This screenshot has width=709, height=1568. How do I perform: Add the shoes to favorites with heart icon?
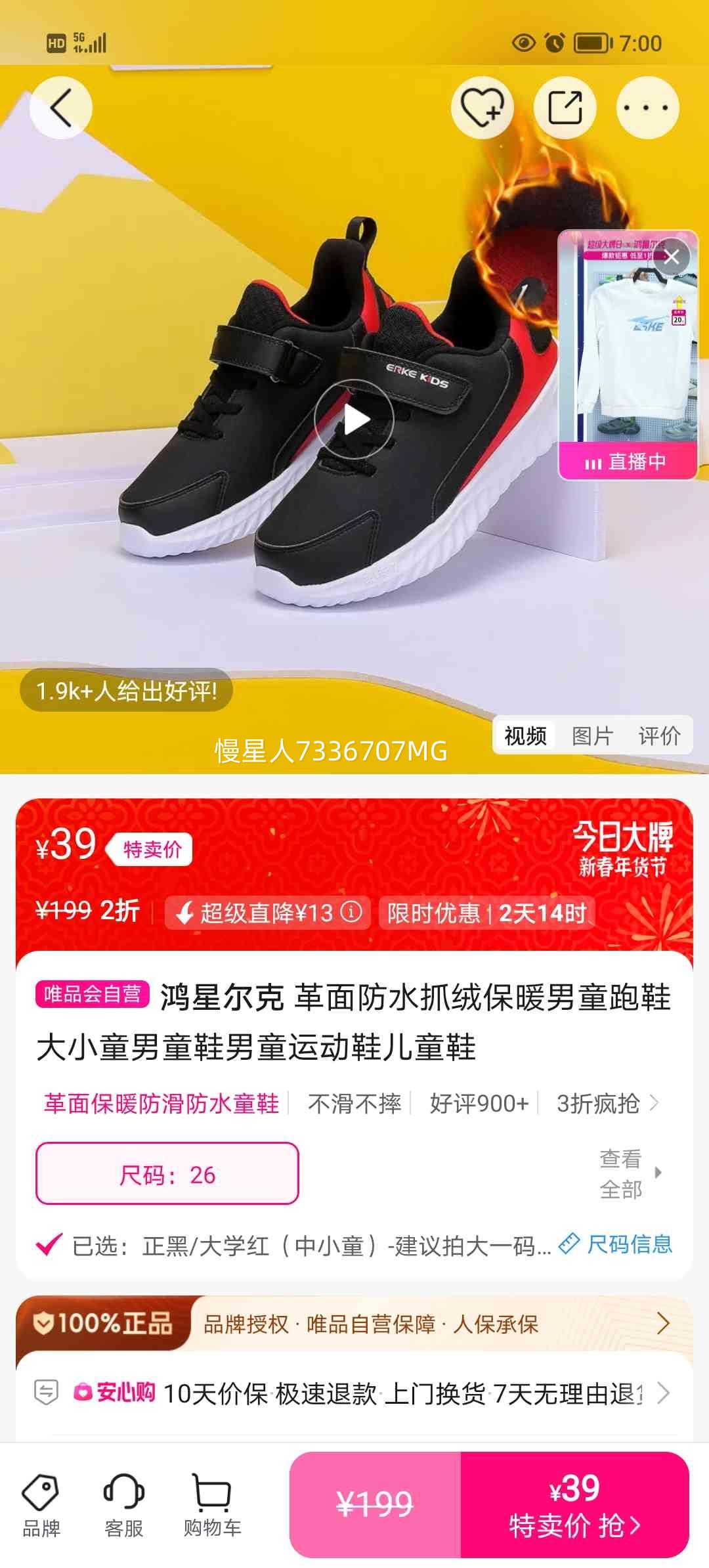[483, 108]
